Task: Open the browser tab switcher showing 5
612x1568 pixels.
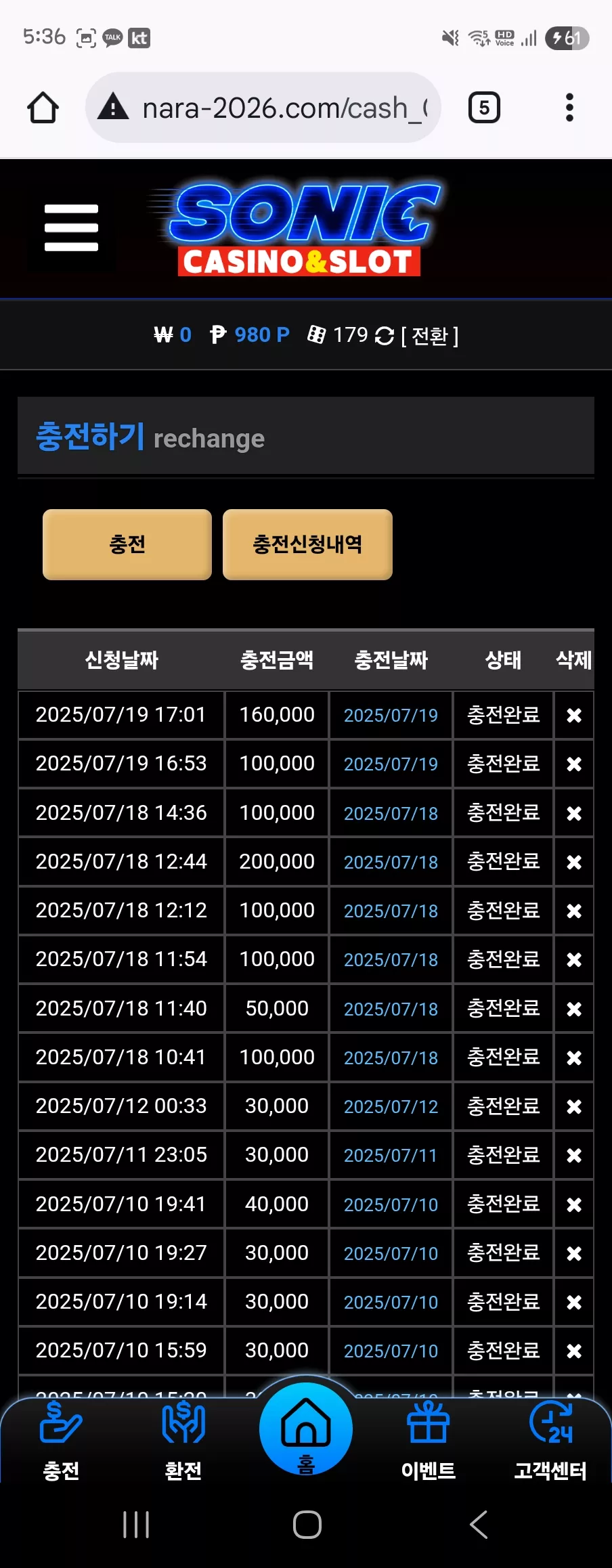Action: click(484, 108)
